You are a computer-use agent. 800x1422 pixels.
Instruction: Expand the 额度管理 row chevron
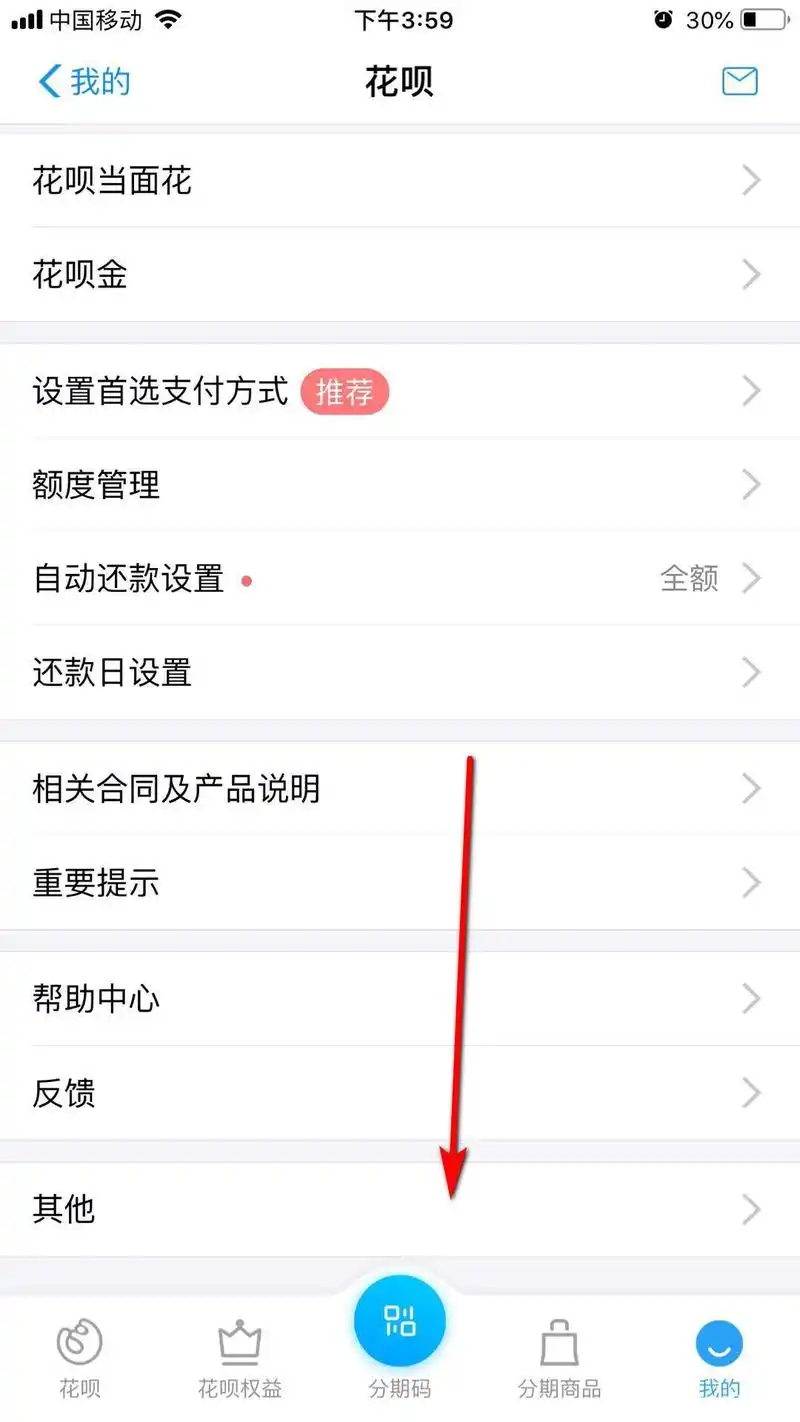point(750,485)
